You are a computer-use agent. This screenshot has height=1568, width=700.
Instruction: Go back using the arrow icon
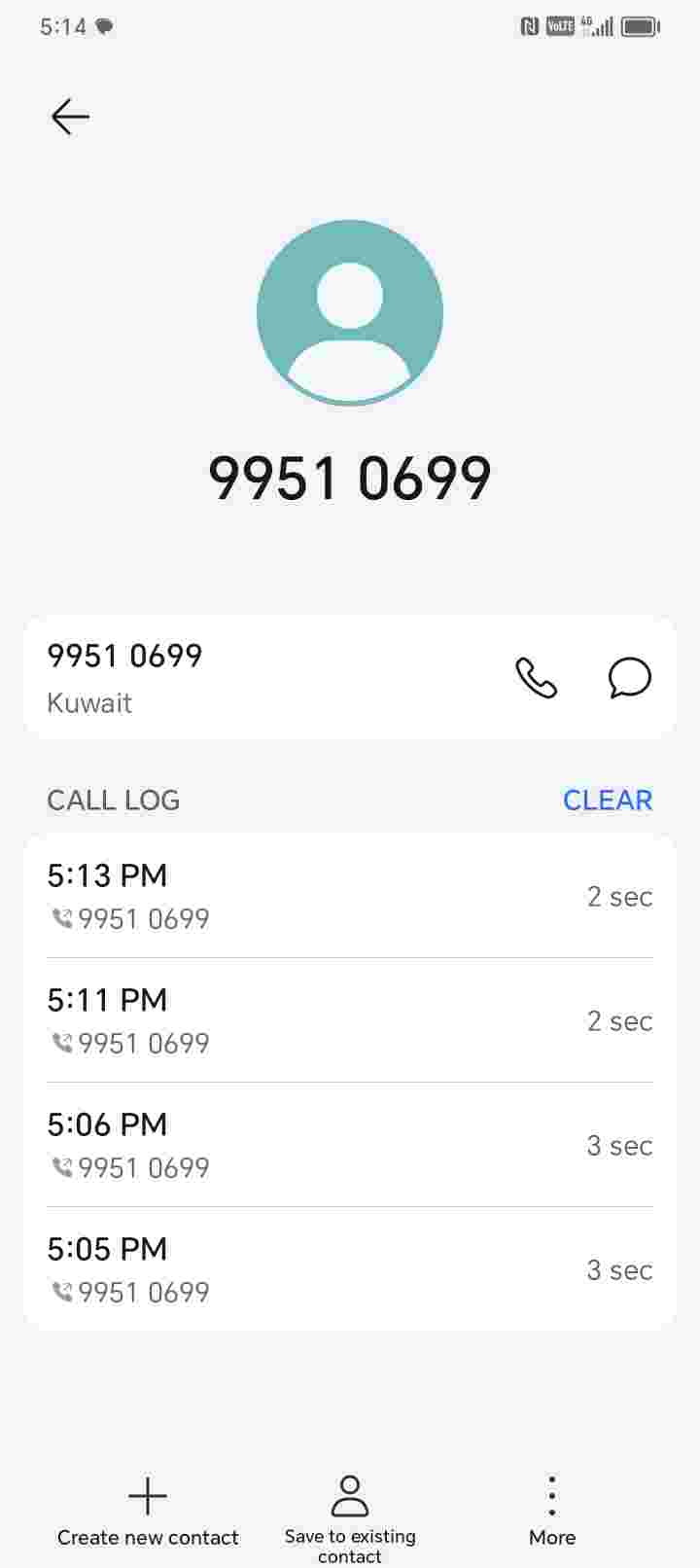70,117
